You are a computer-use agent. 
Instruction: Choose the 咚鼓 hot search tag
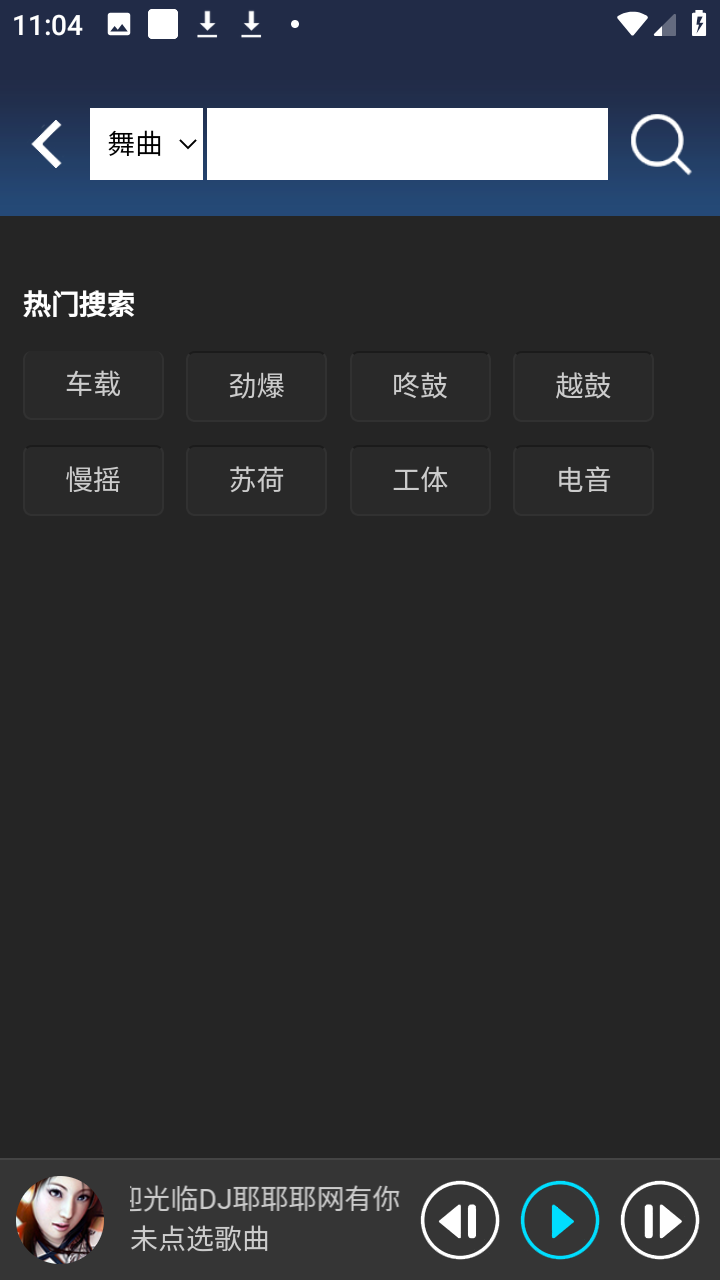(420, 385)
